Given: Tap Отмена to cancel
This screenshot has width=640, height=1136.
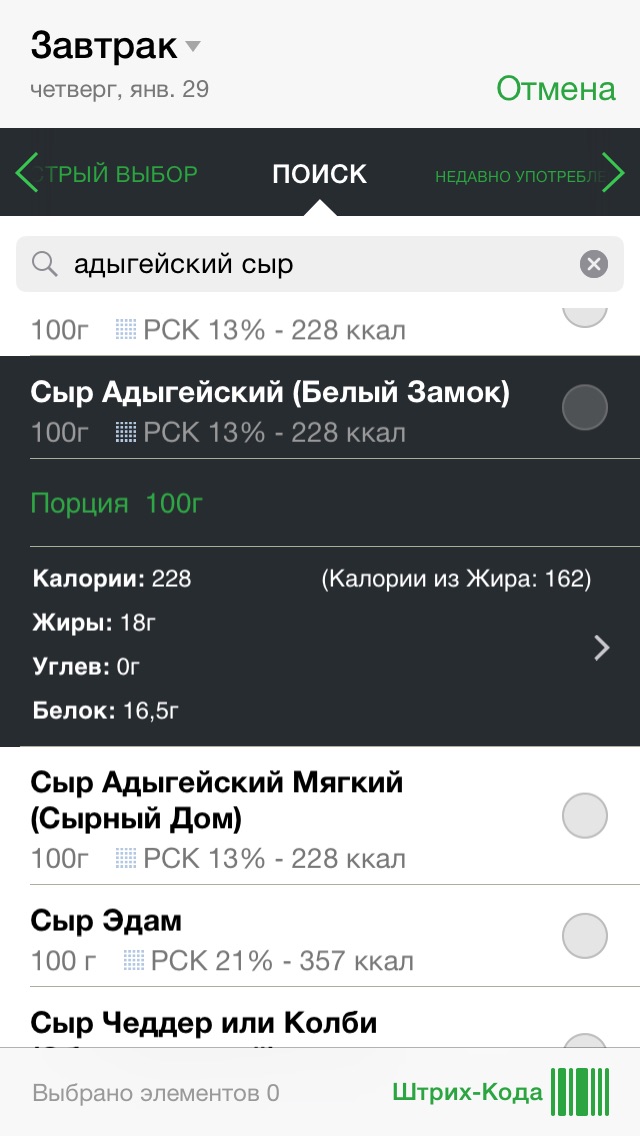Looking at the screenshot, I should [555, 88].
